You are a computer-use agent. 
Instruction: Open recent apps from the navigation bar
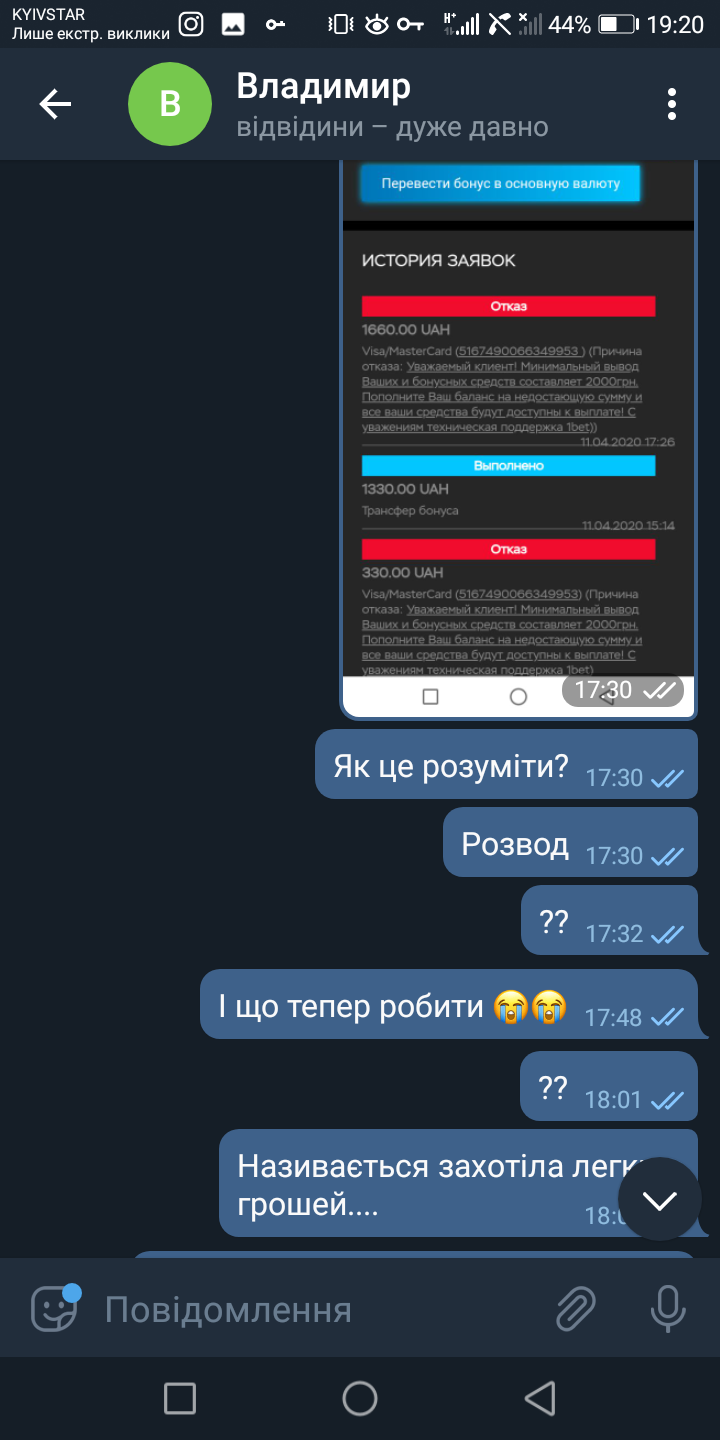180,1398
